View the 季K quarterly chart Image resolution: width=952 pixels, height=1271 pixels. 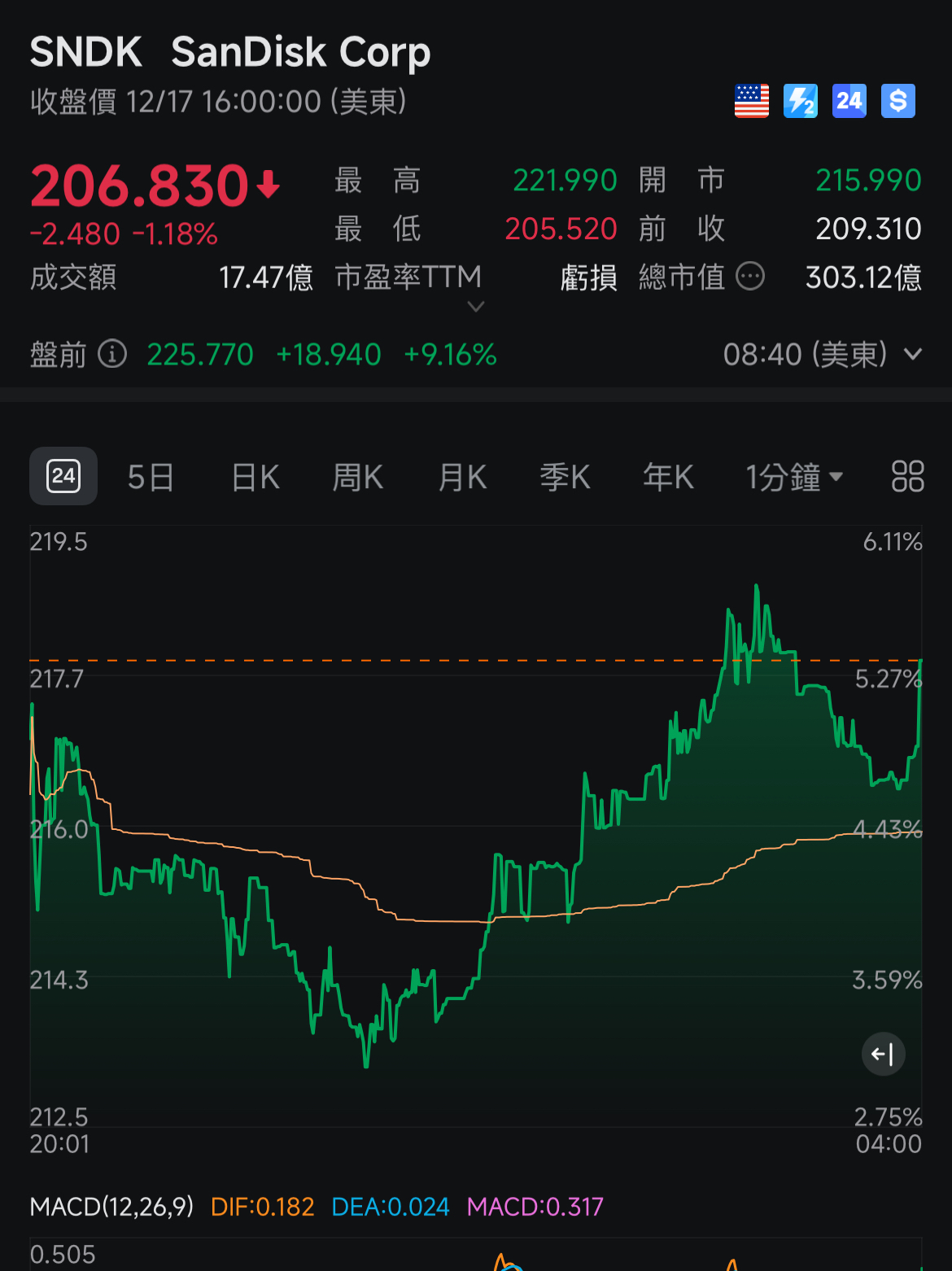(x=565, y=477)
